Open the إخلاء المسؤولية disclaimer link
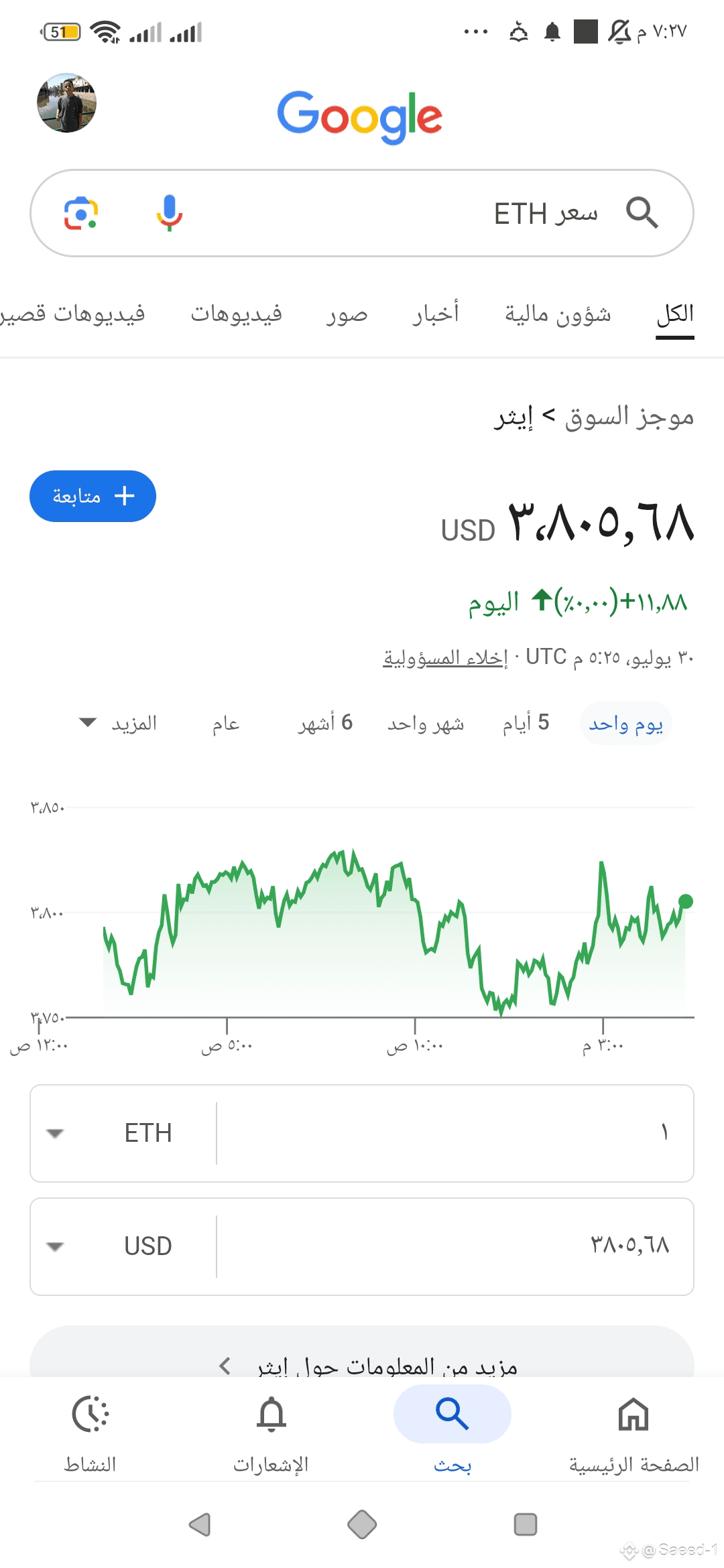Viewport: 724px width, 1568px height. (x=445, y=658)
